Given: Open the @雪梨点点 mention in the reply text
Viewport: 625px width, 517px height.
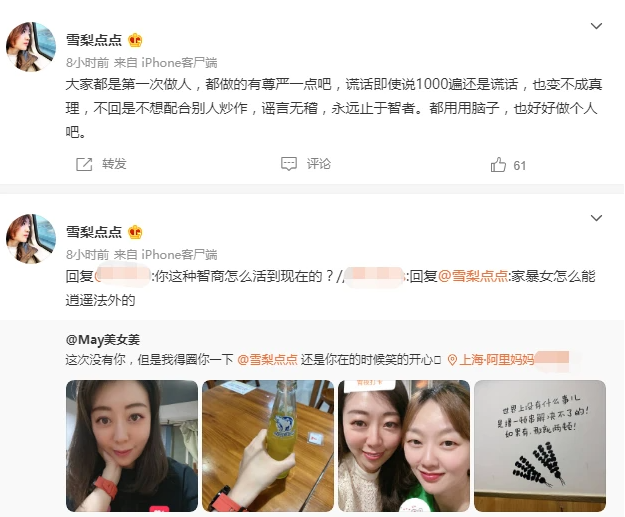Looking at the screenshot, I should pyautogui.click(x=473, y=276).
